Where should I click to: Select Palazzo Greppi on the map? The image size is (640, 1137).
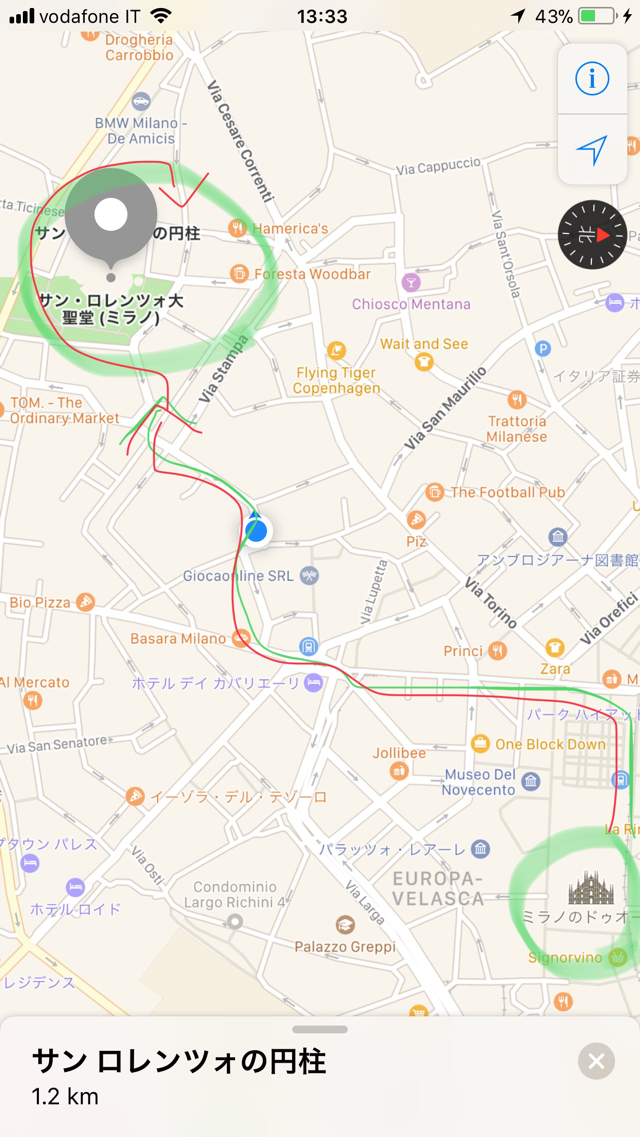345,925
